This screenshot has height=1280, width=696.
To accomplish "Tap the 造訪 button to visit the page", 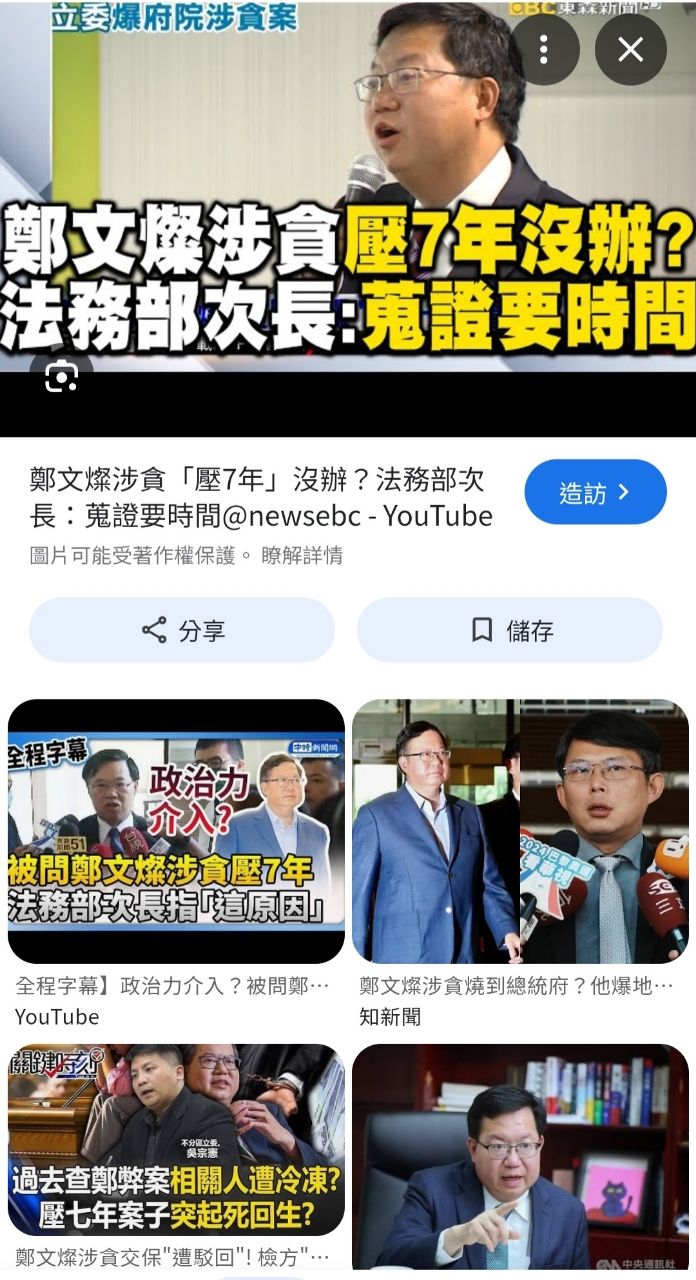I will [595, 492].
